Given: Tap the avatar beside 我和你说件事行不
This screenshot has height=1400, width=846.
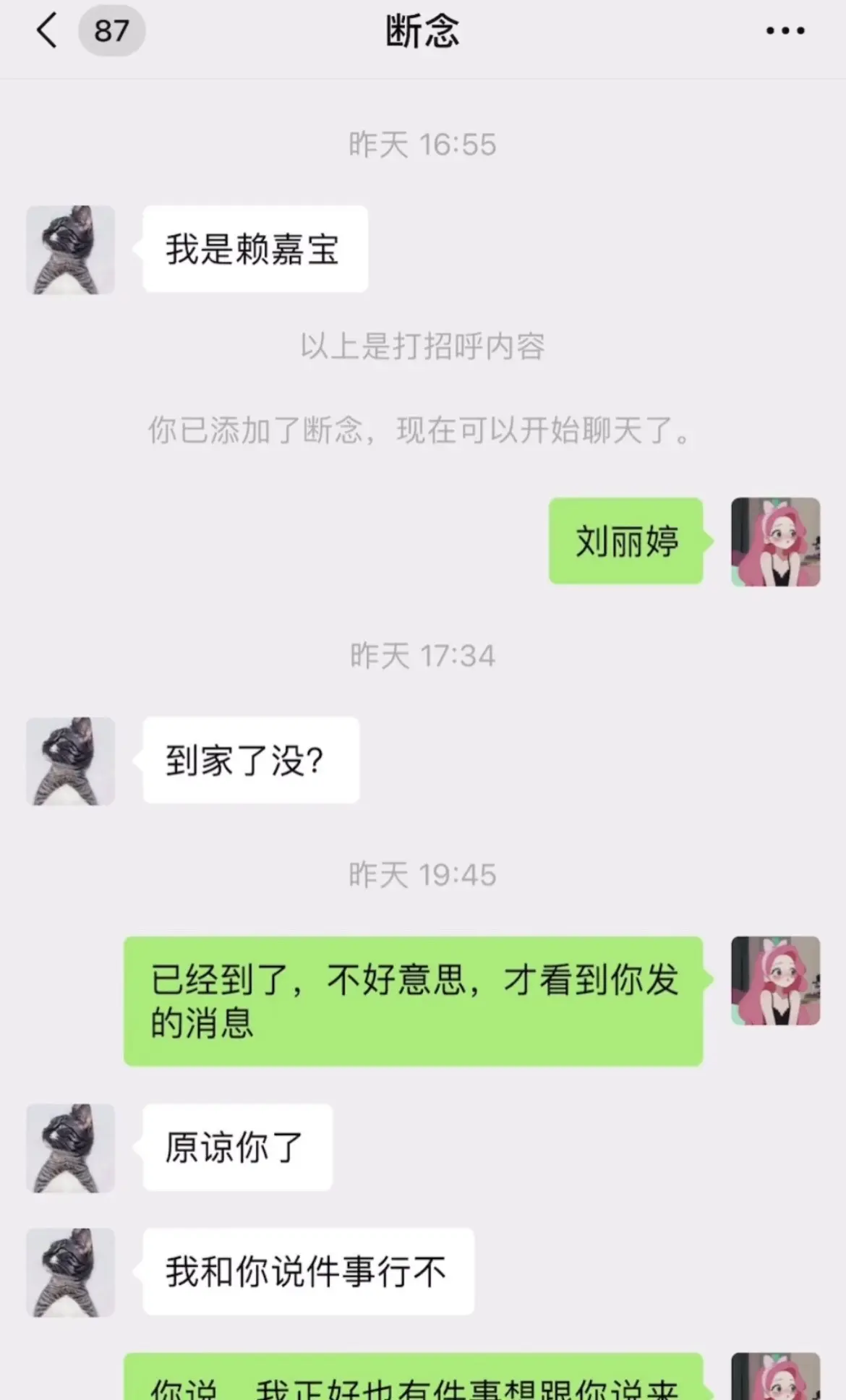Looking at the screenshot, I should click(x=70, y=1273).
